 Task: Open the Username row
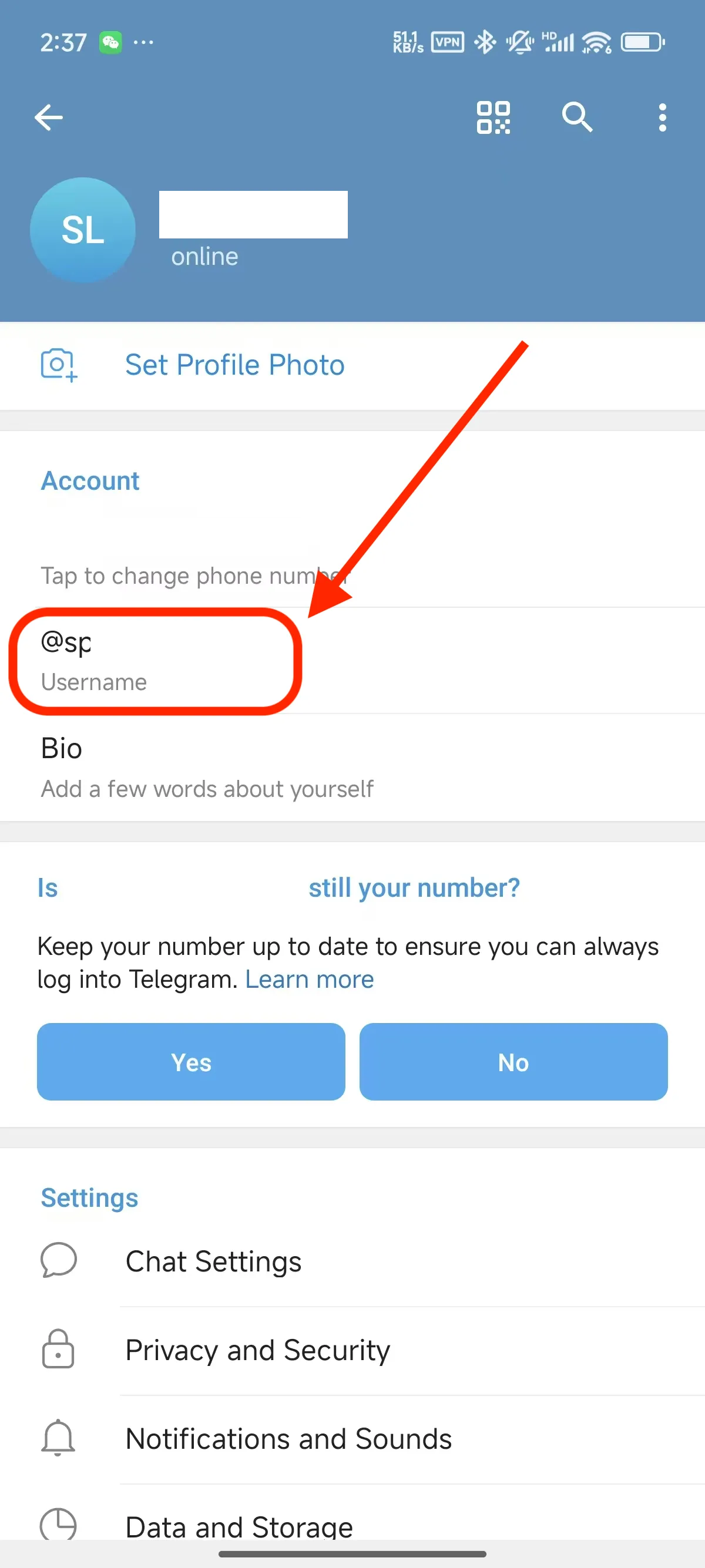[352, 661]
